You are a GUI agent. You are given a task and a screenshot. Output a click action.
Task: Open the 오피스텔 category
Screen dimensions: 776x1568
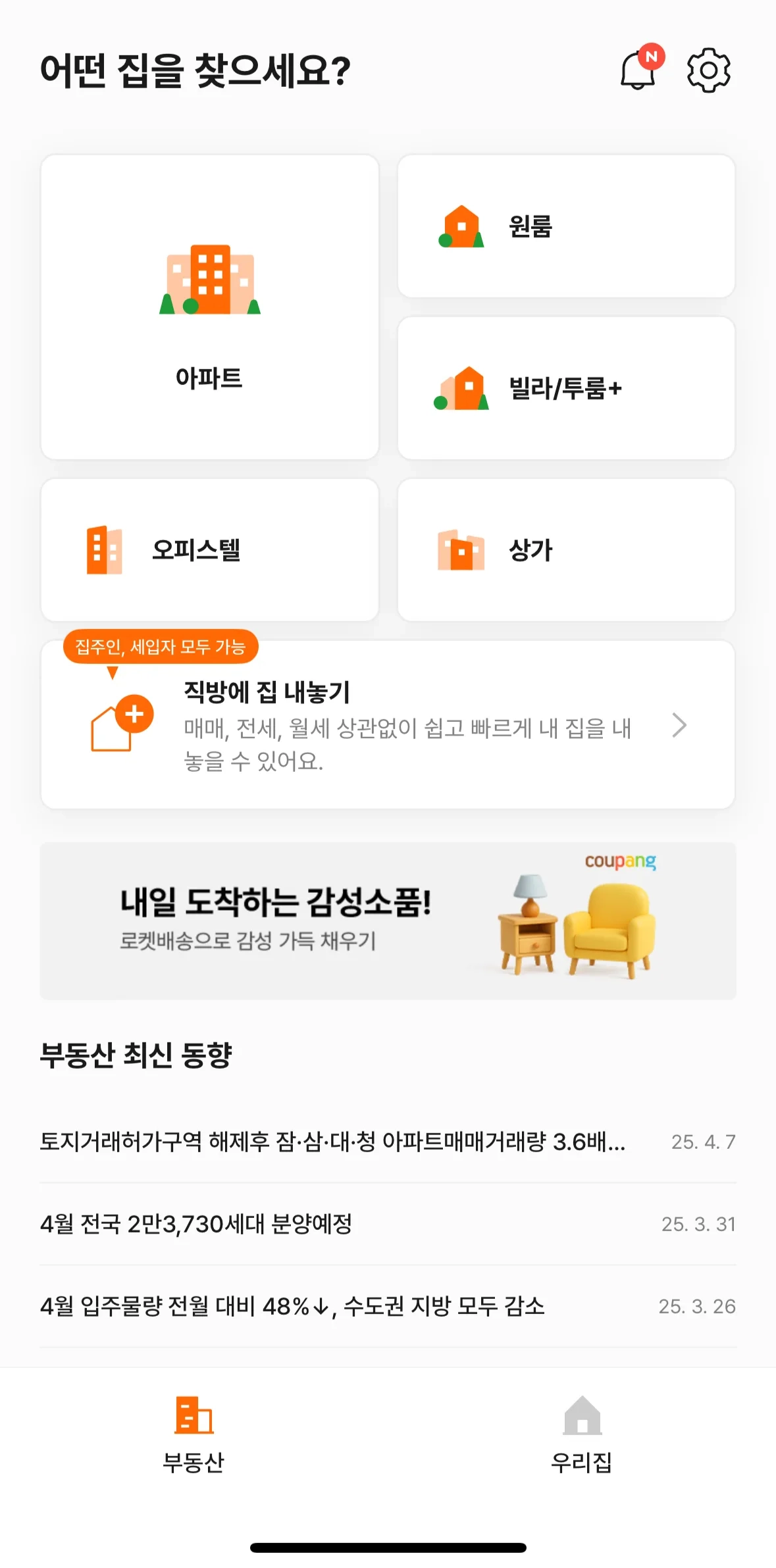[x=209, y=550]
